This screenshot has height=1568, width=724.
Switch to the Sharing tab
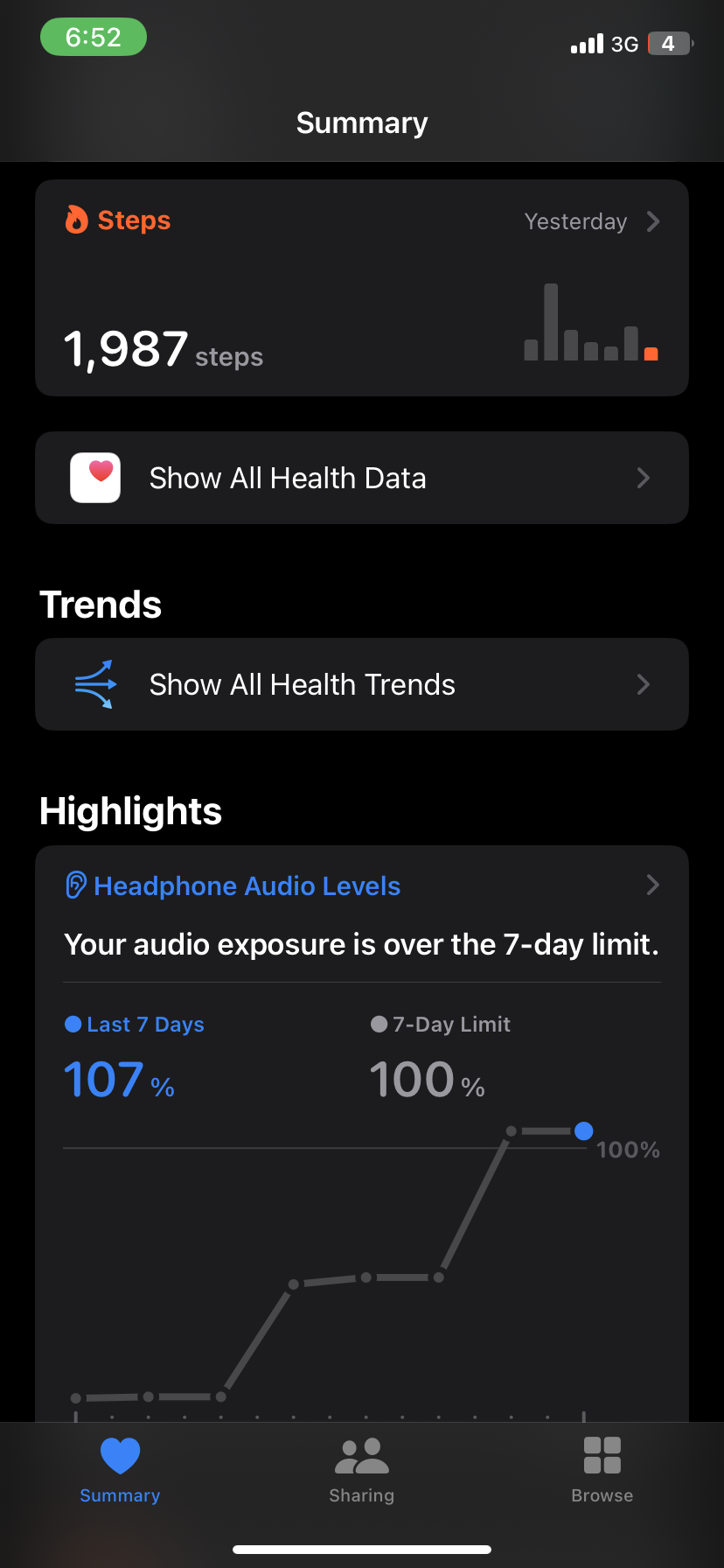point(362,1470)
